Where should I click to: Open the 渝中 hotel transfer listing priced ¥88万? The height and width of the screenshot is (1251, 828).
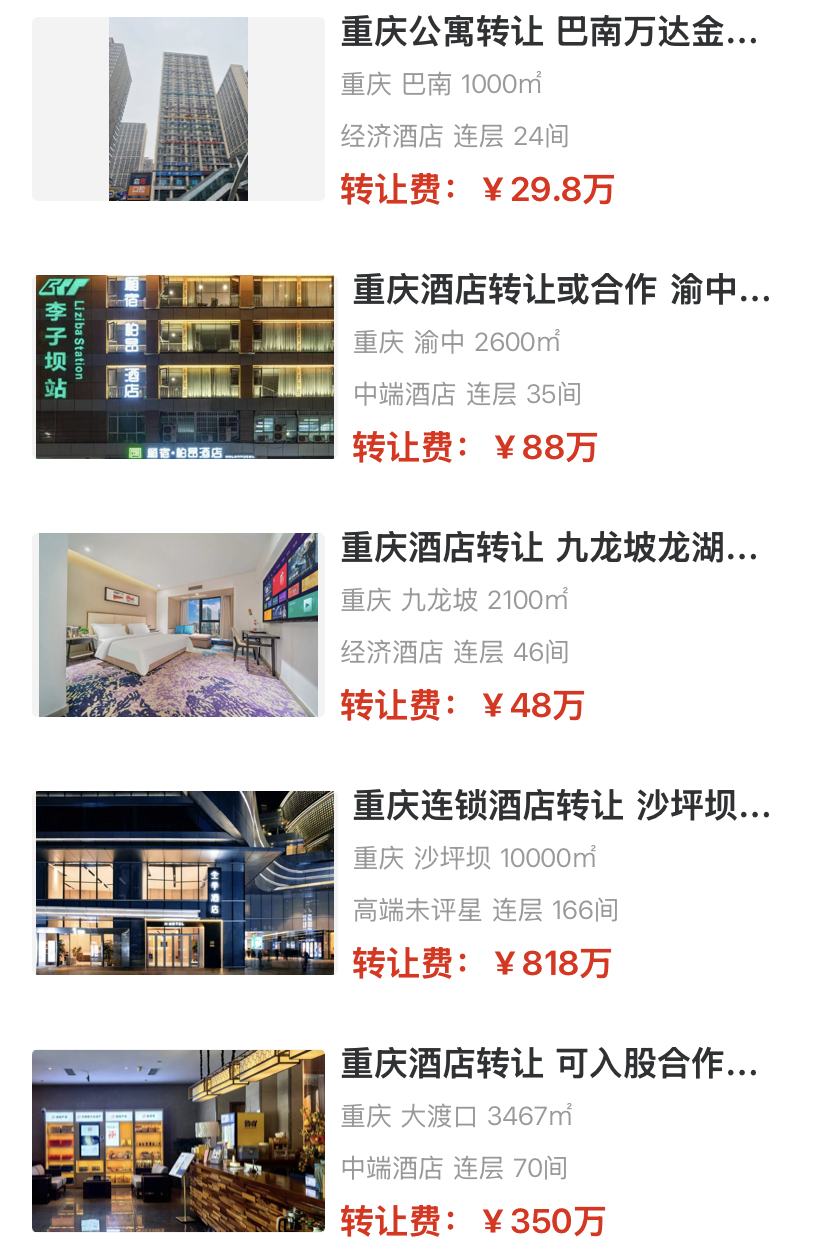coord(560,291)
